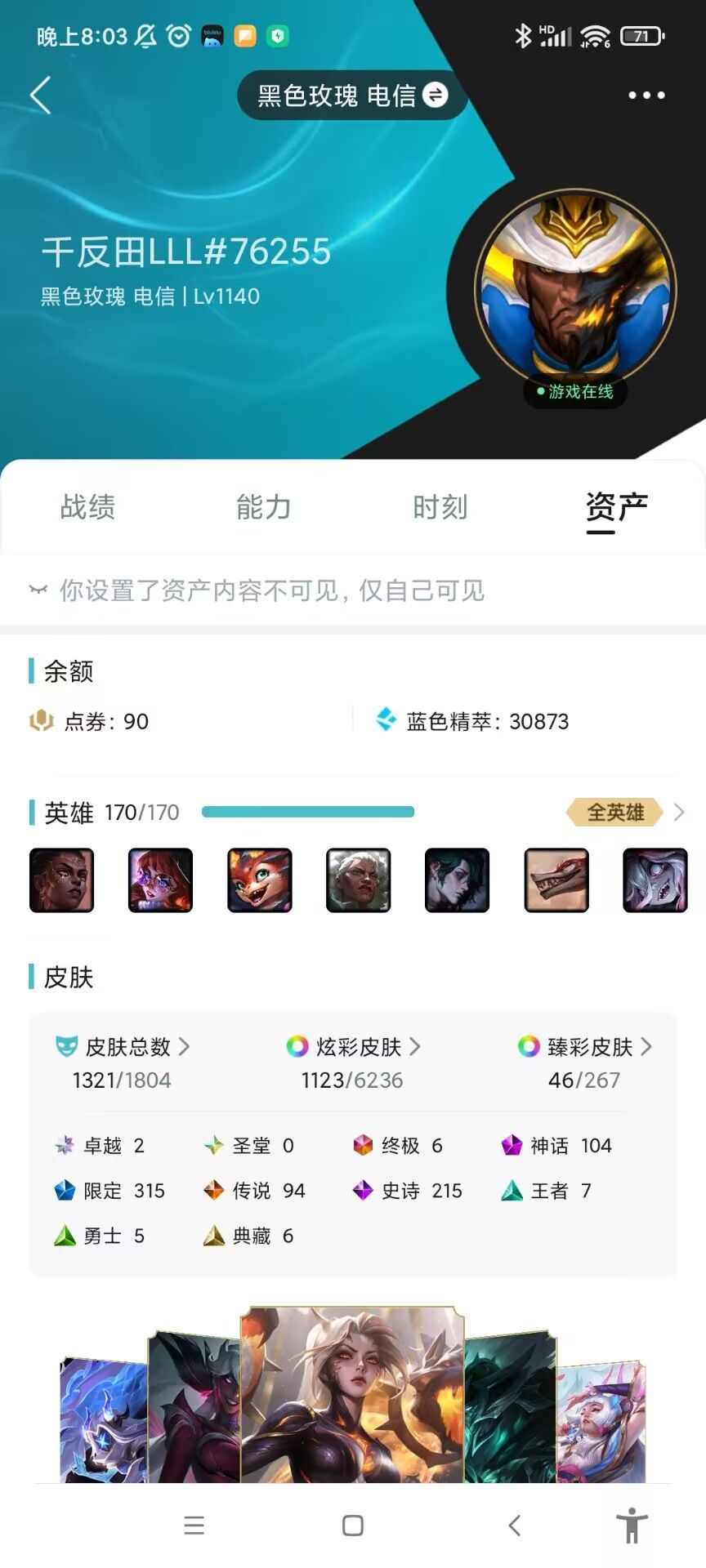Open the three-dot overflow menu
The width and height of the screenshot is (706, 1568).
[x=646, y=96]
